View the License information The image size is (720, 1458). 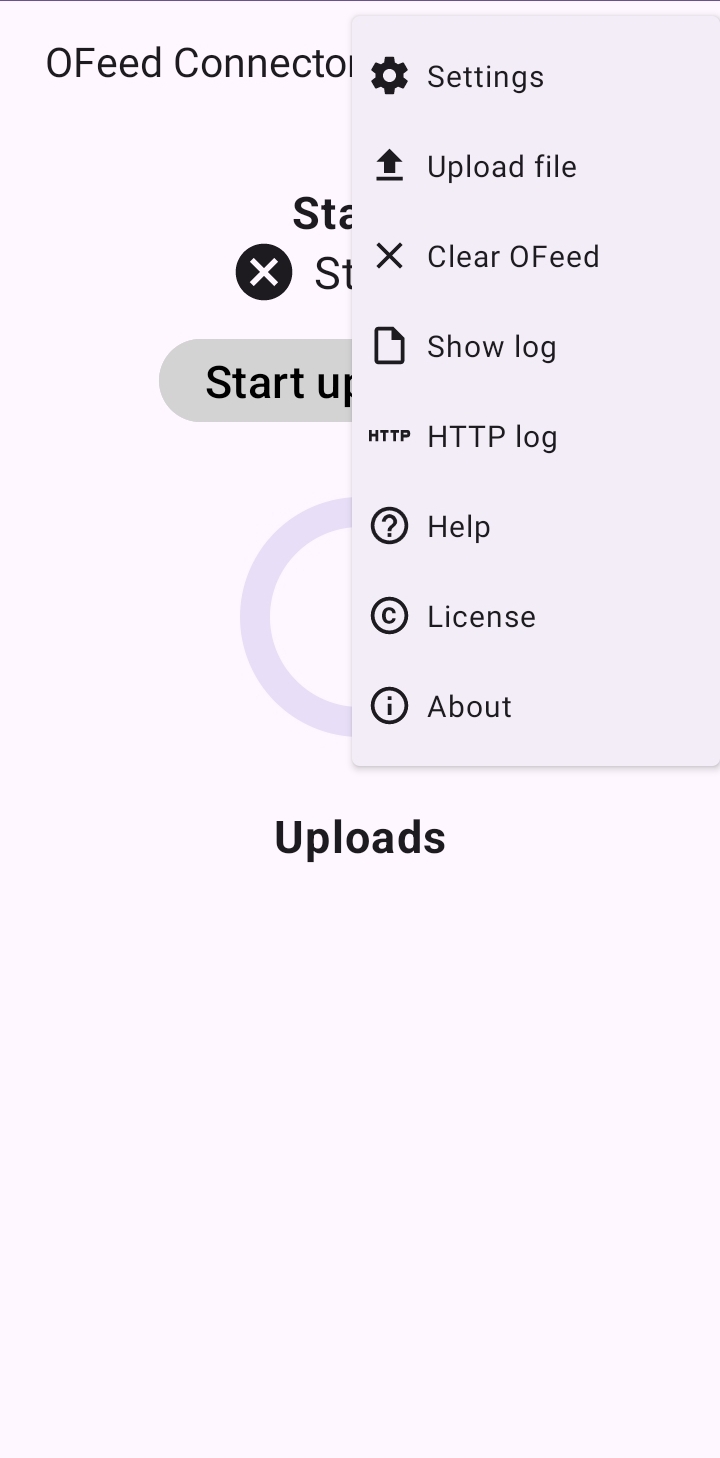coord(481,617)
